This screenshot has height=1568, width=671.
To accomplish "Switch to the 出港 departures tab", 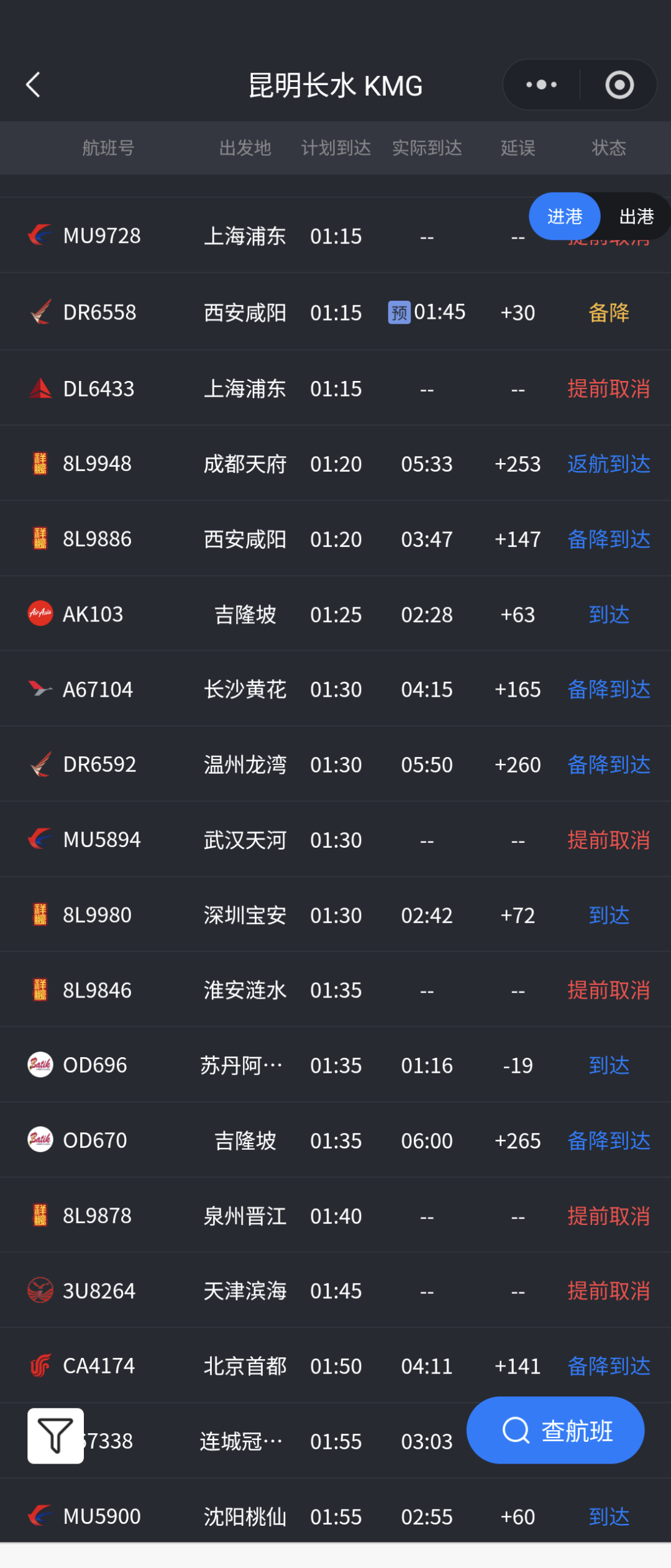I will (636, 216).
